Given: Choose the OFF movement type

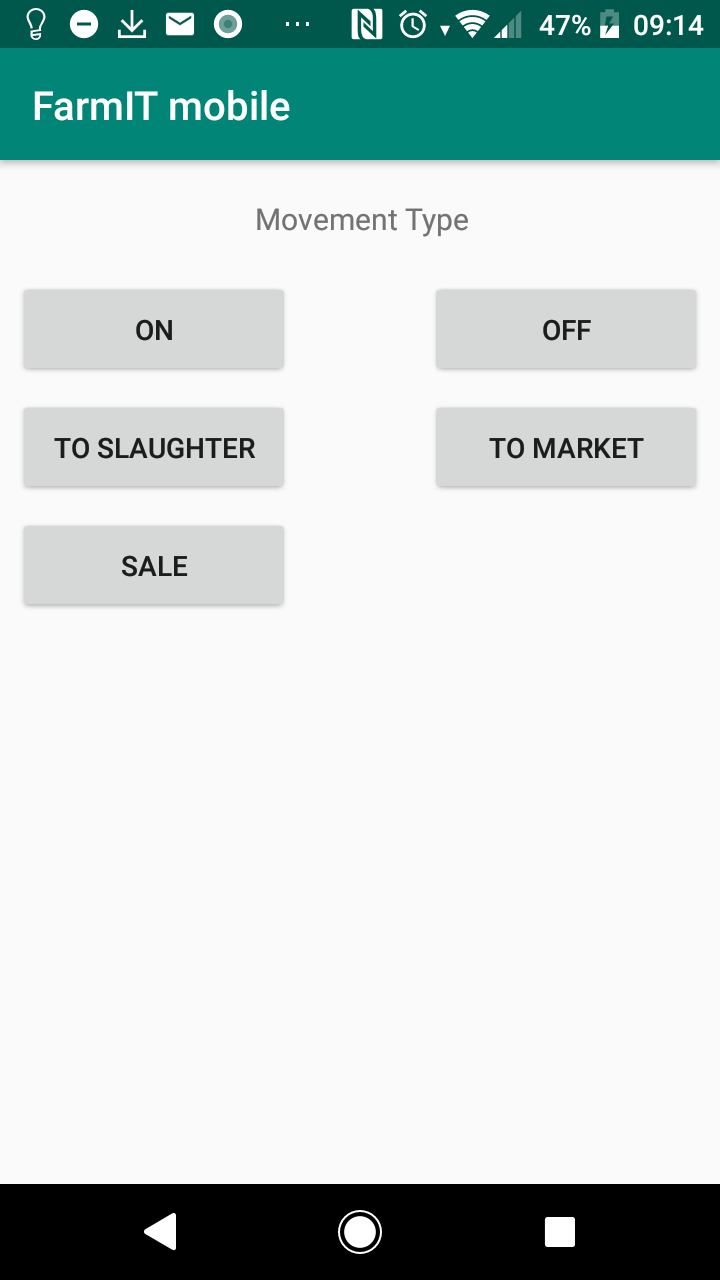Looking at the screenshot, I should [566, 330].
